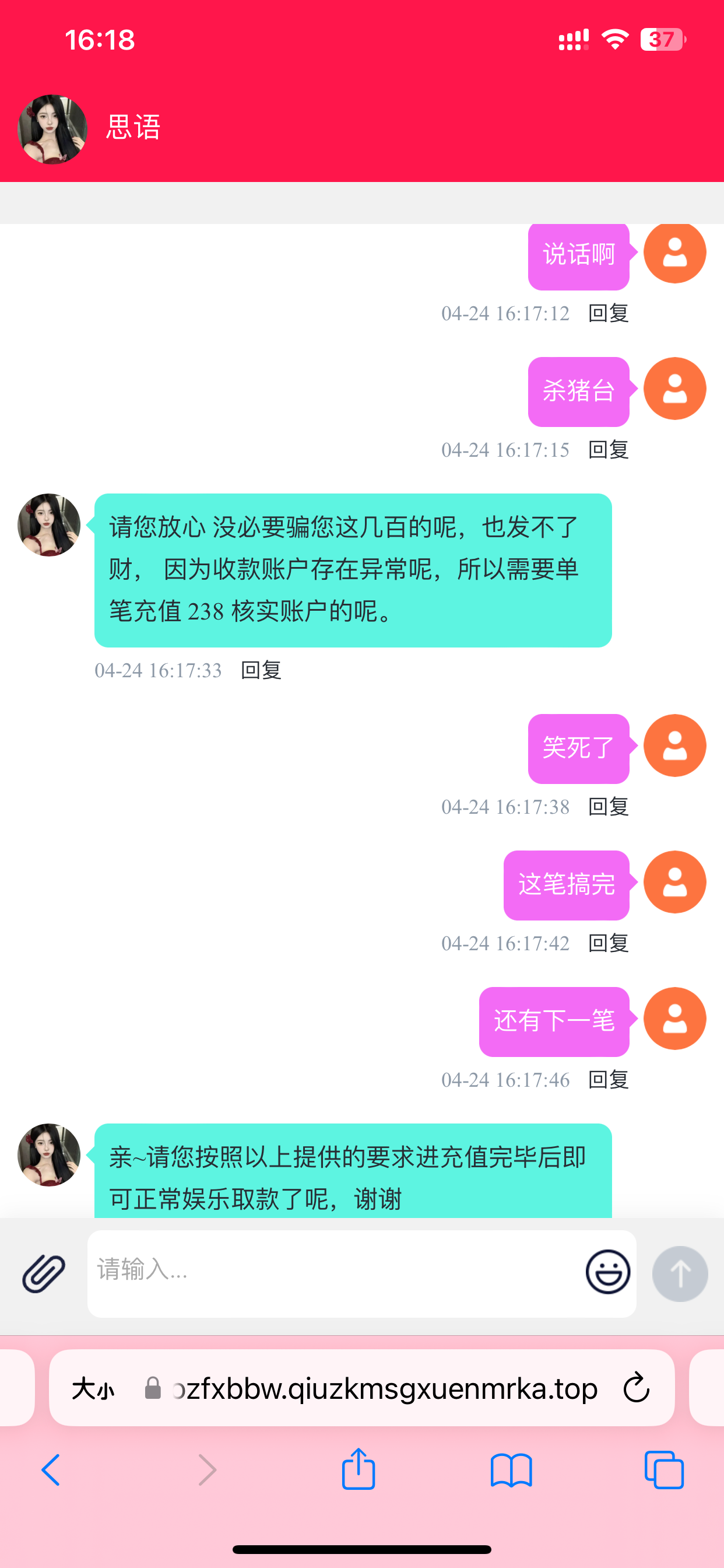Reply to the message 笑死了

(608, 807)
